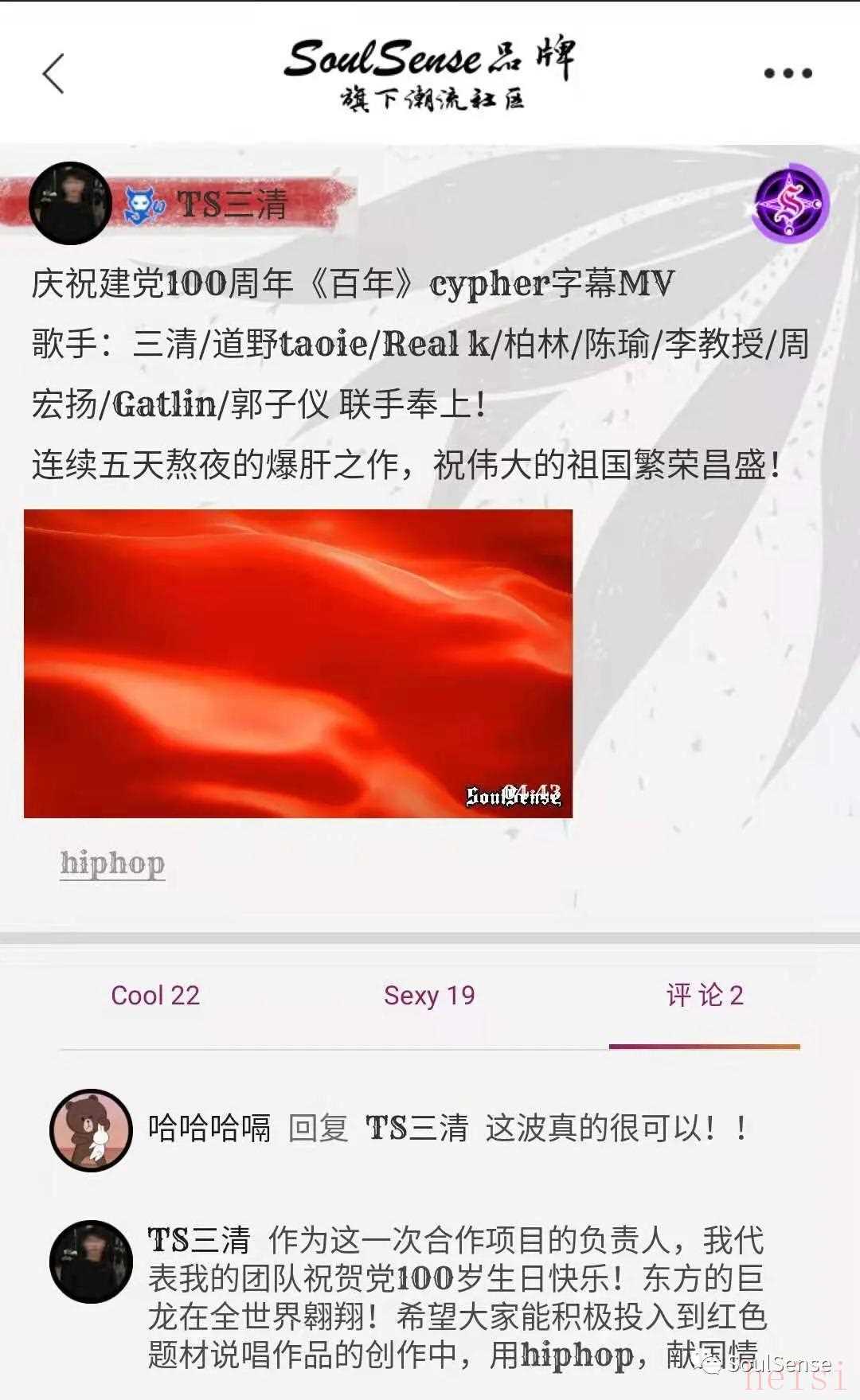Switch to the Cool 22 tab
Screen dimensions: 860x1400
(x=155, y=995)
